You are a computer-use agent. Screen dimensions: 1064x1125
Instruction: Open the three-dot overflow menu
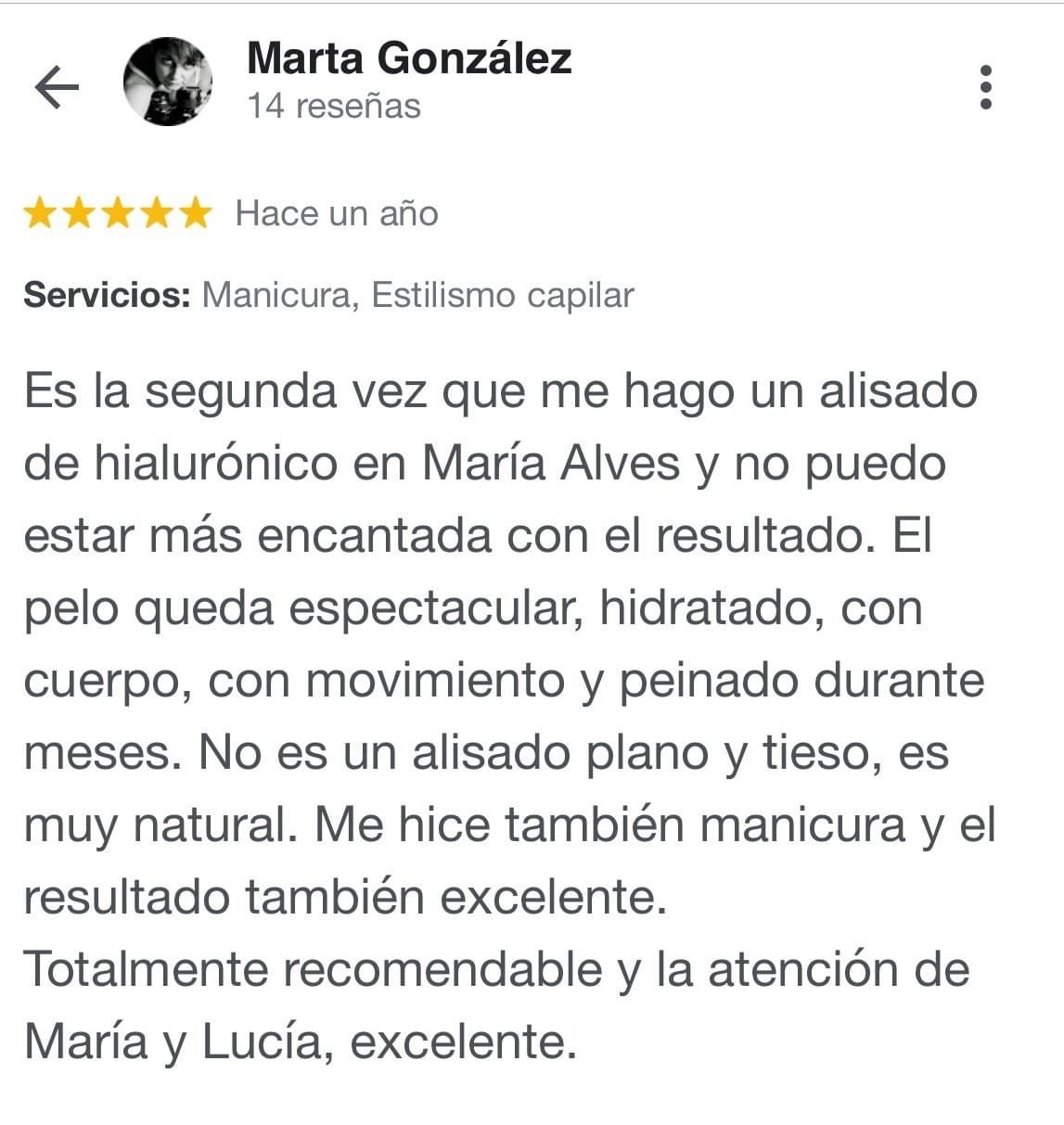point(985,87)
